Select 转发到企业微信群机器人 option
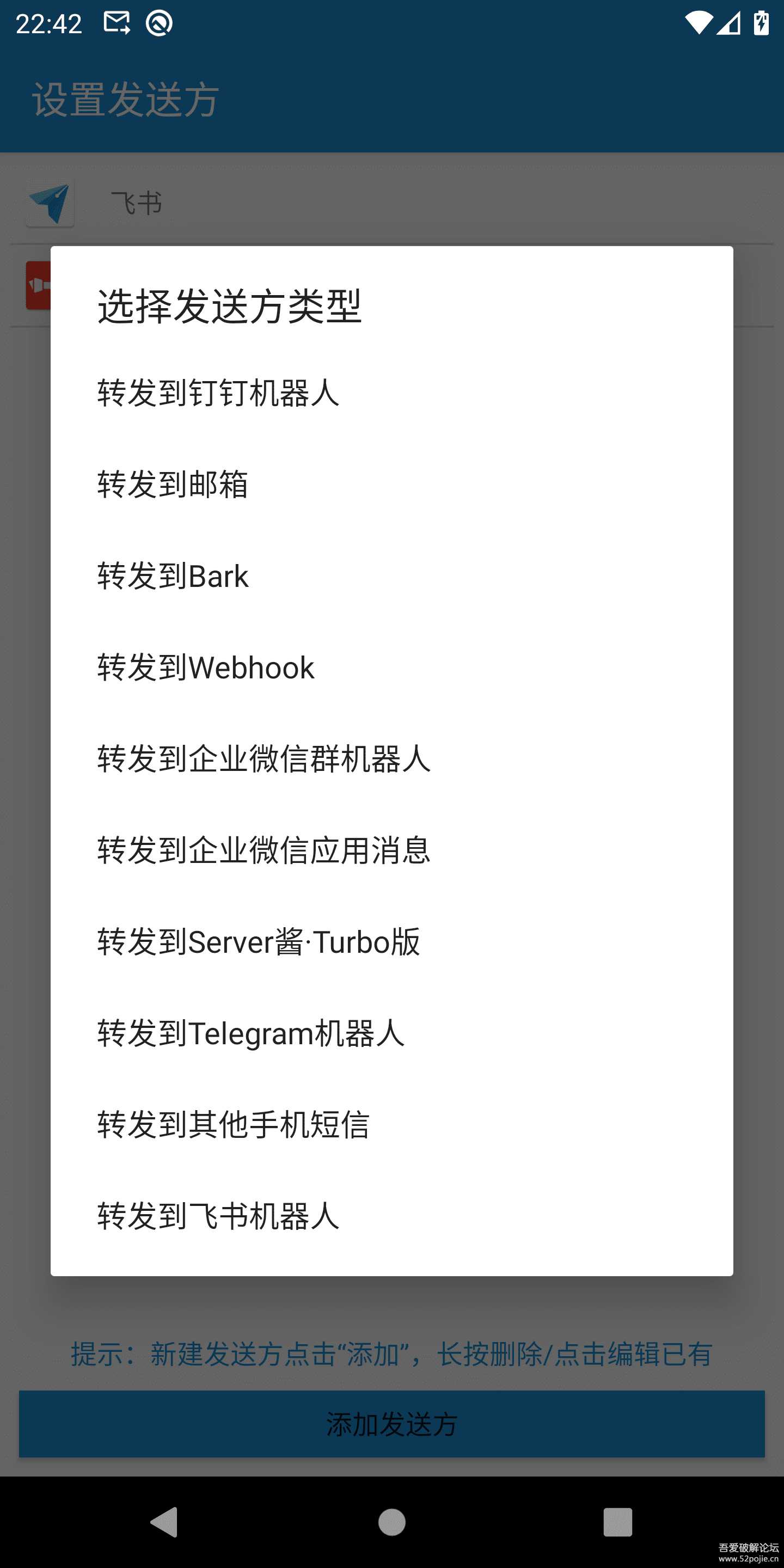This screenshot has width=784, height=1568. [263, 759]
